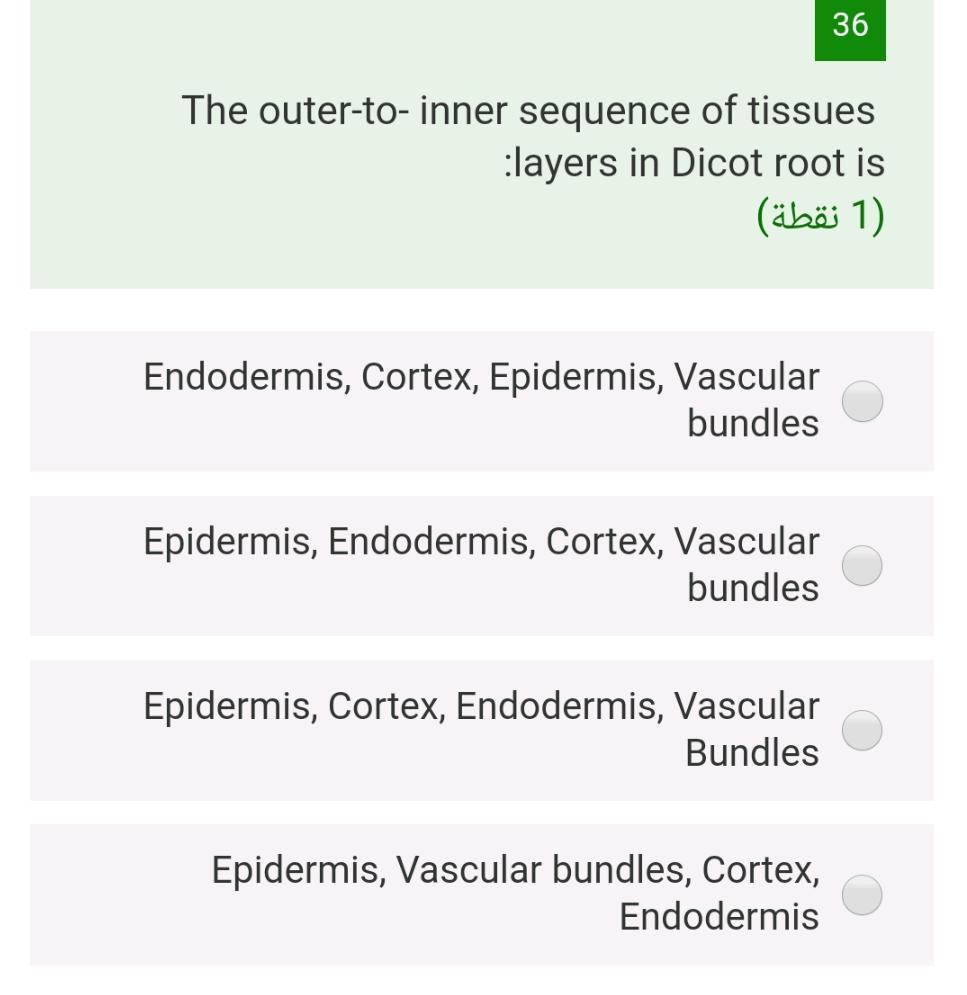Select radio button for 'Endodermis, Cortex, Epidermis, Vascular bundles'
This screenshot has width=967, height=995.
tap(861, 400)
